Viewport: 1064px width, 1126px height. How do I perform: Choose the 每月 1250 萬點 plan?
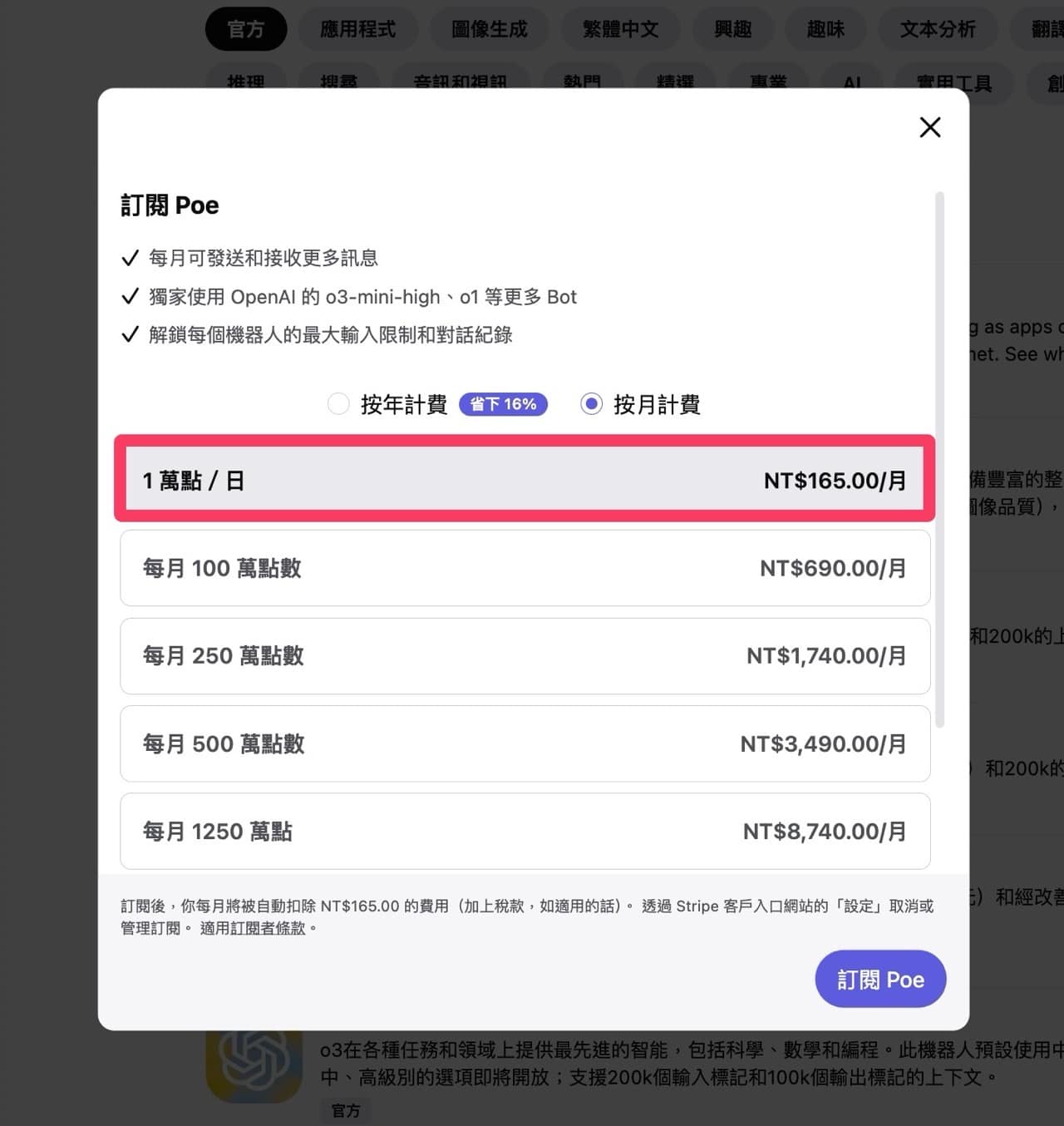[525, 831]
